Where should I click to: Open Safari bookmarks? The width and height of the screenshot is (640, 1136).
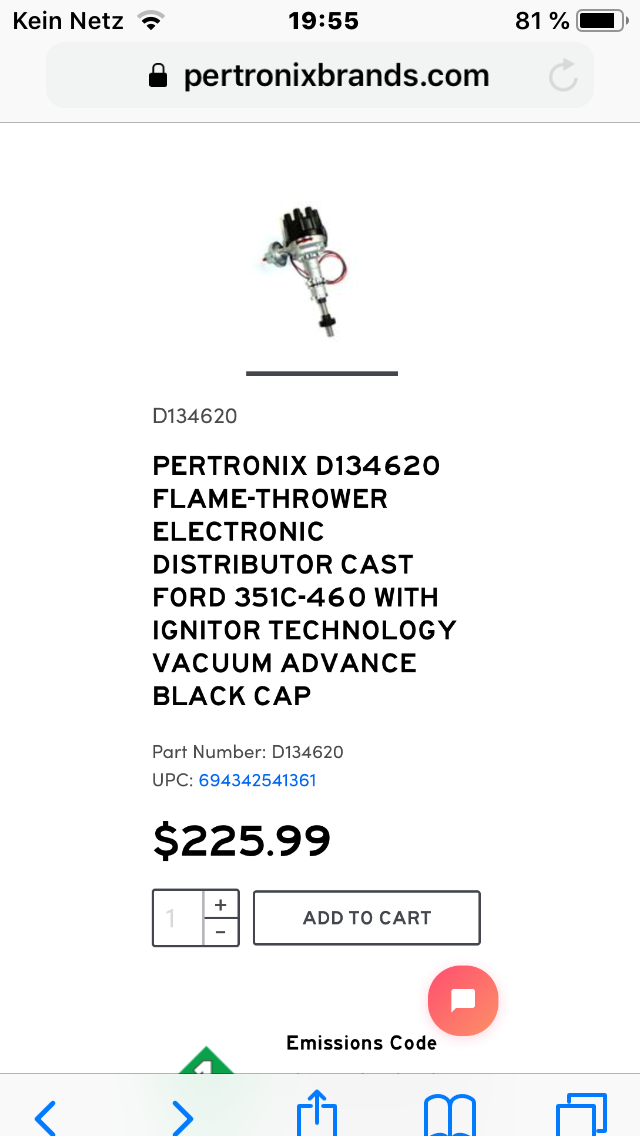(x=449, y=1116)
